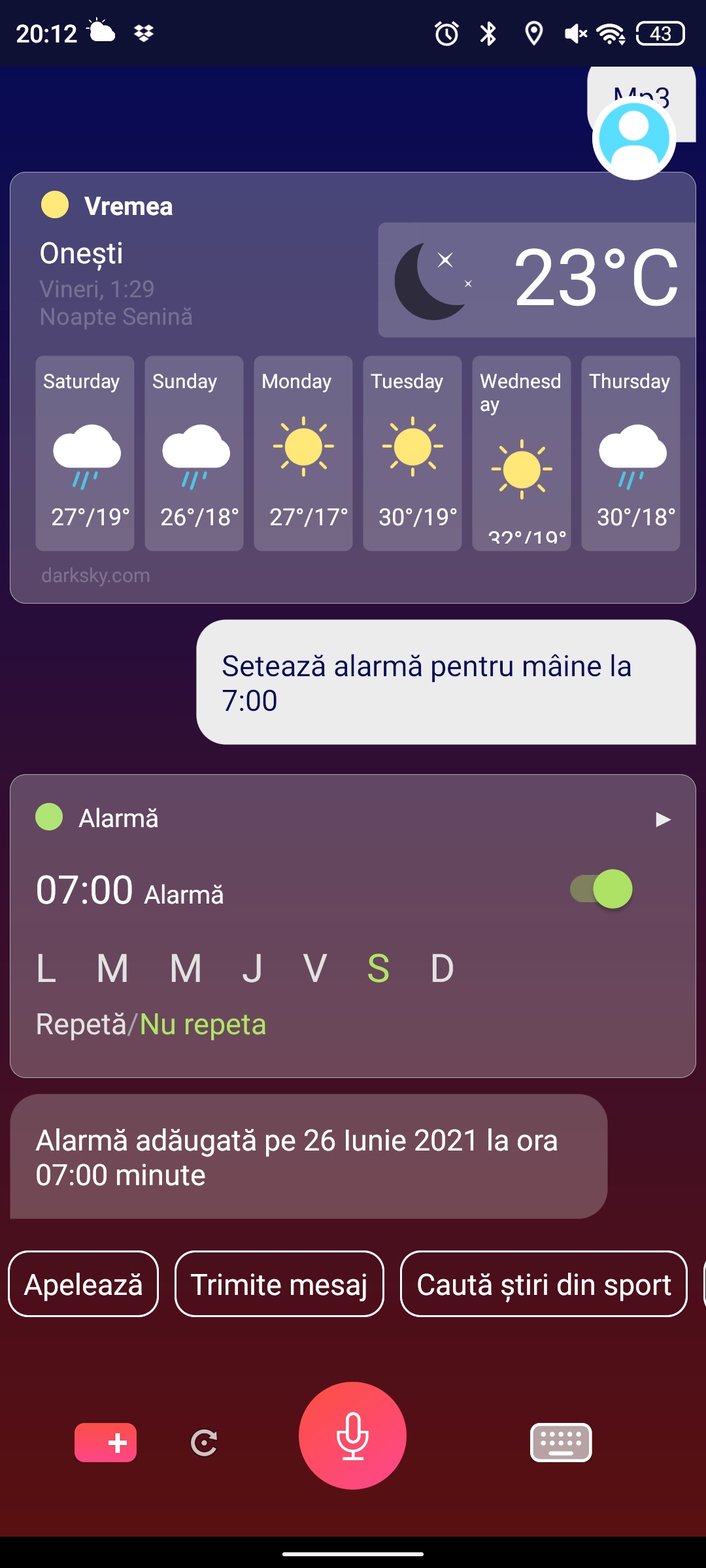The height and width of the screenshot is (1568, 706).
Task: Tap the red plus button
Action: click(105, 1442)
